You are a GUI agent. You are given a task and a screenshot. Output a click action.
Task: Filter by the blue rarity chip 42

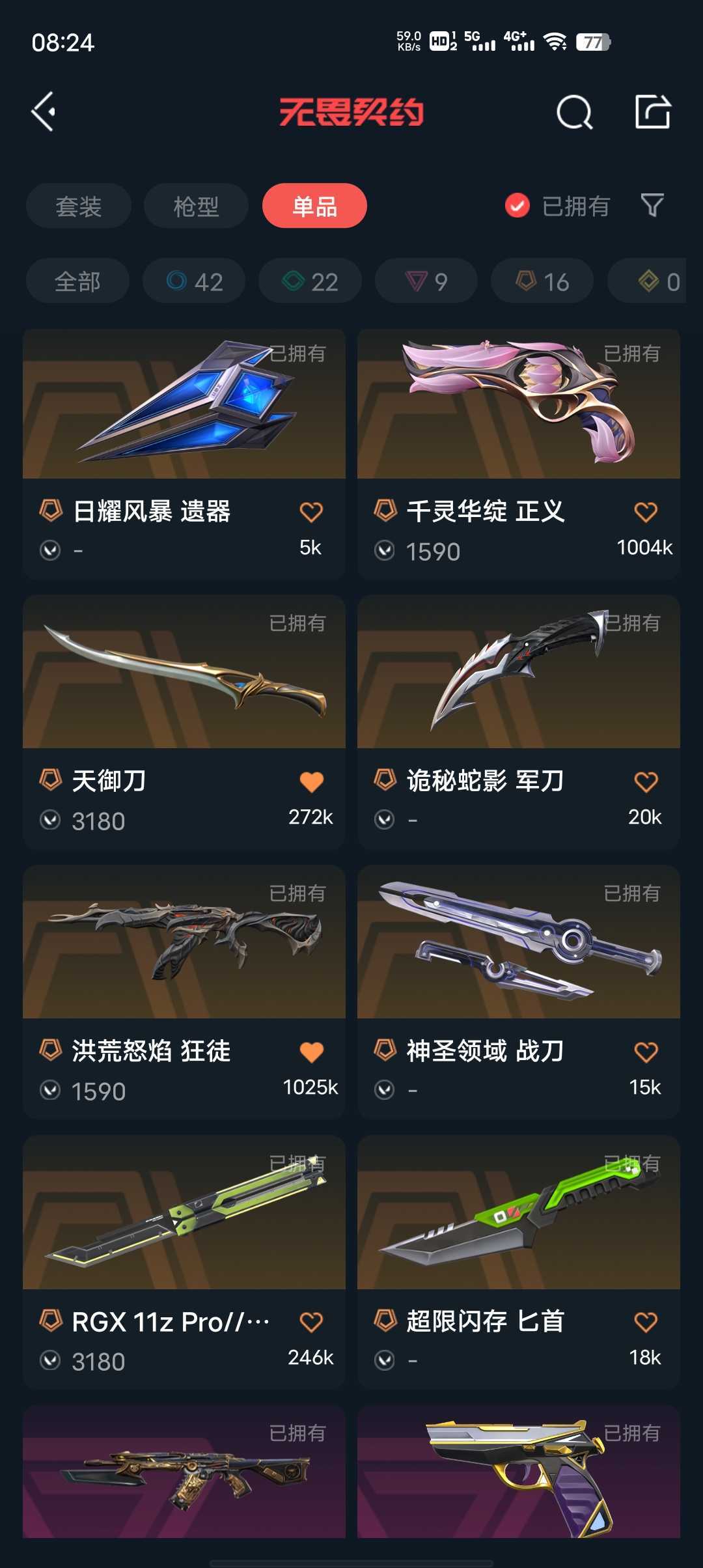click(x=194, y=281)
